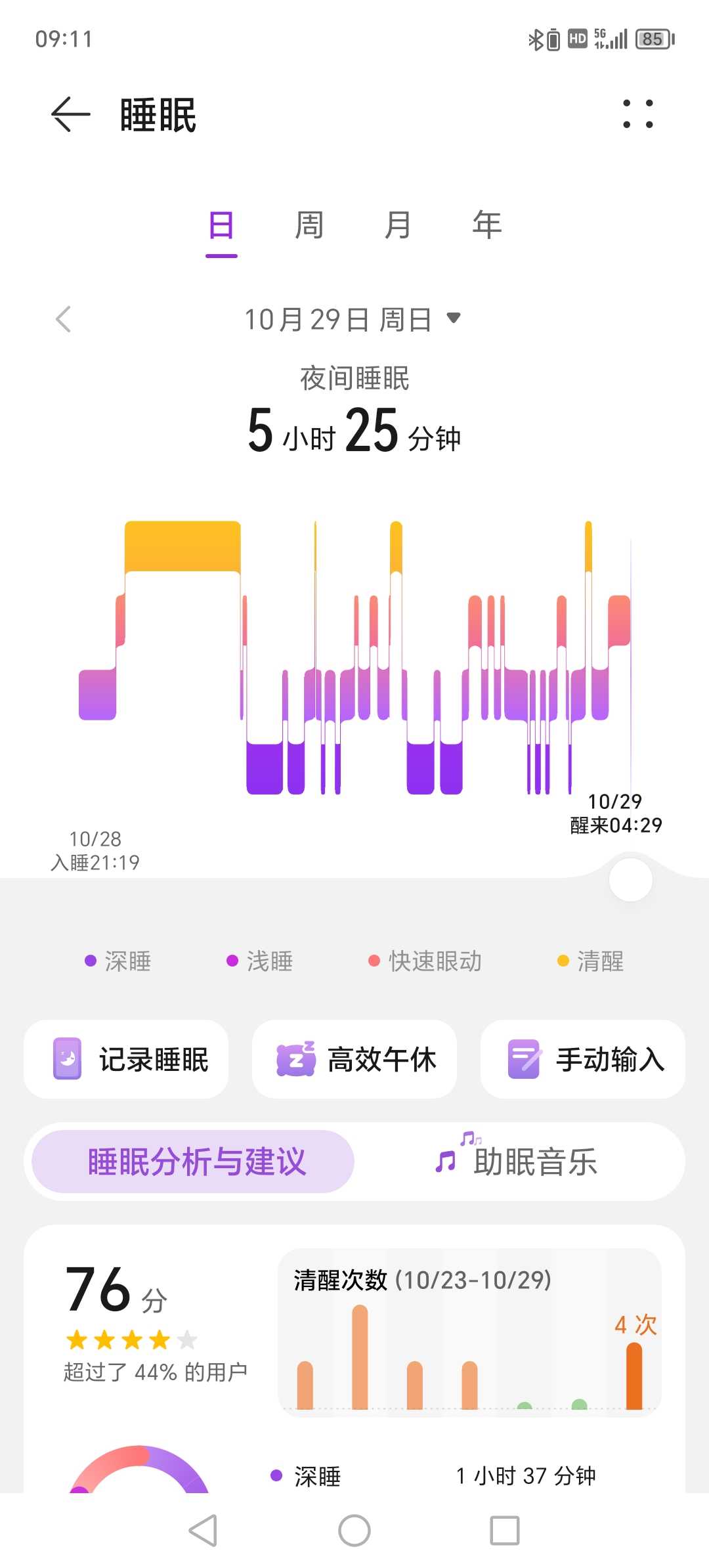Screen dimensions: 709x1568
Task: Switch to the 周 view tab
Action: pyautogui.click(x=309, y=226)
